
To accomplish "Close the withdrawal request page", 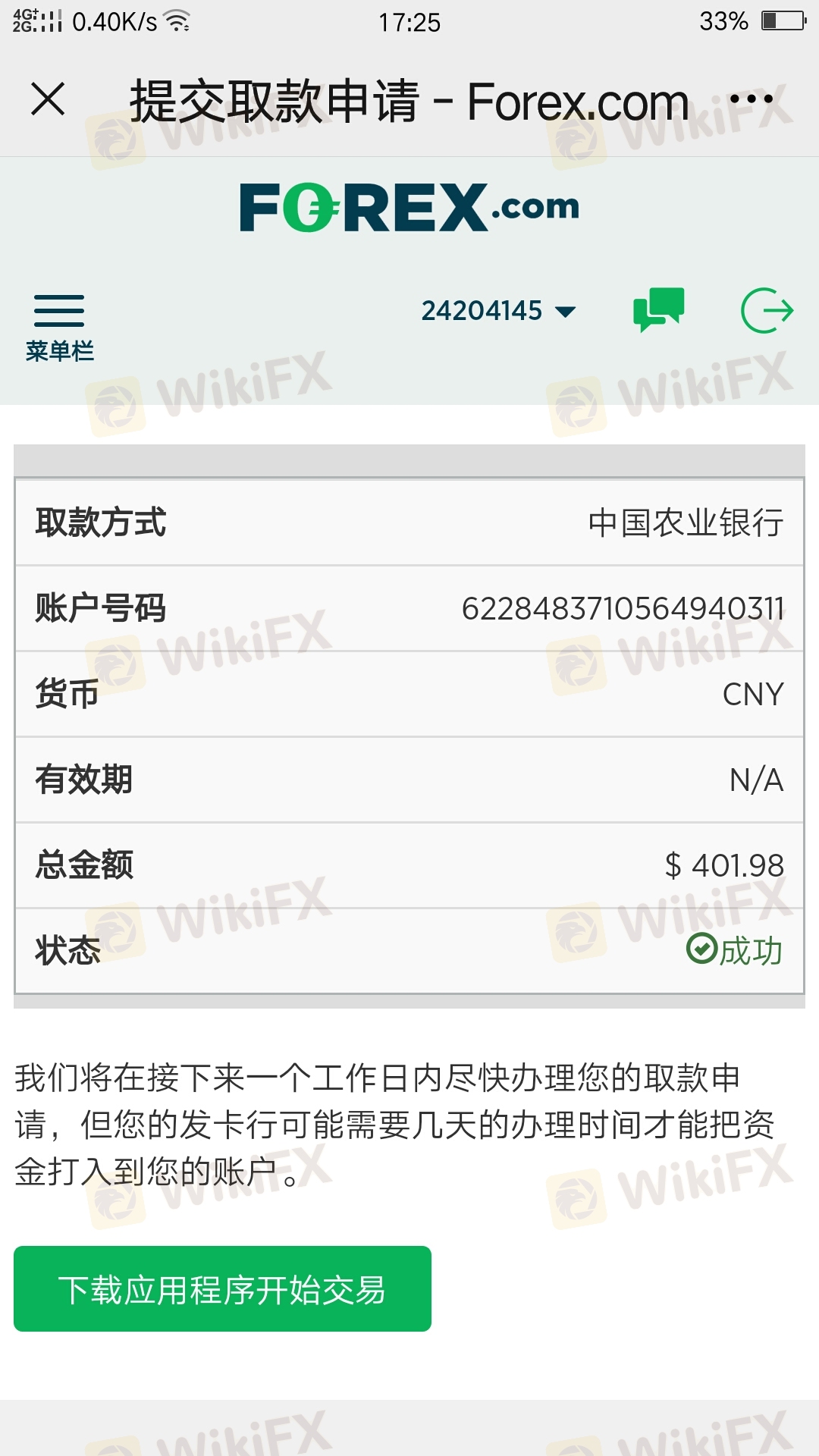I will click(x=49, y=99).
